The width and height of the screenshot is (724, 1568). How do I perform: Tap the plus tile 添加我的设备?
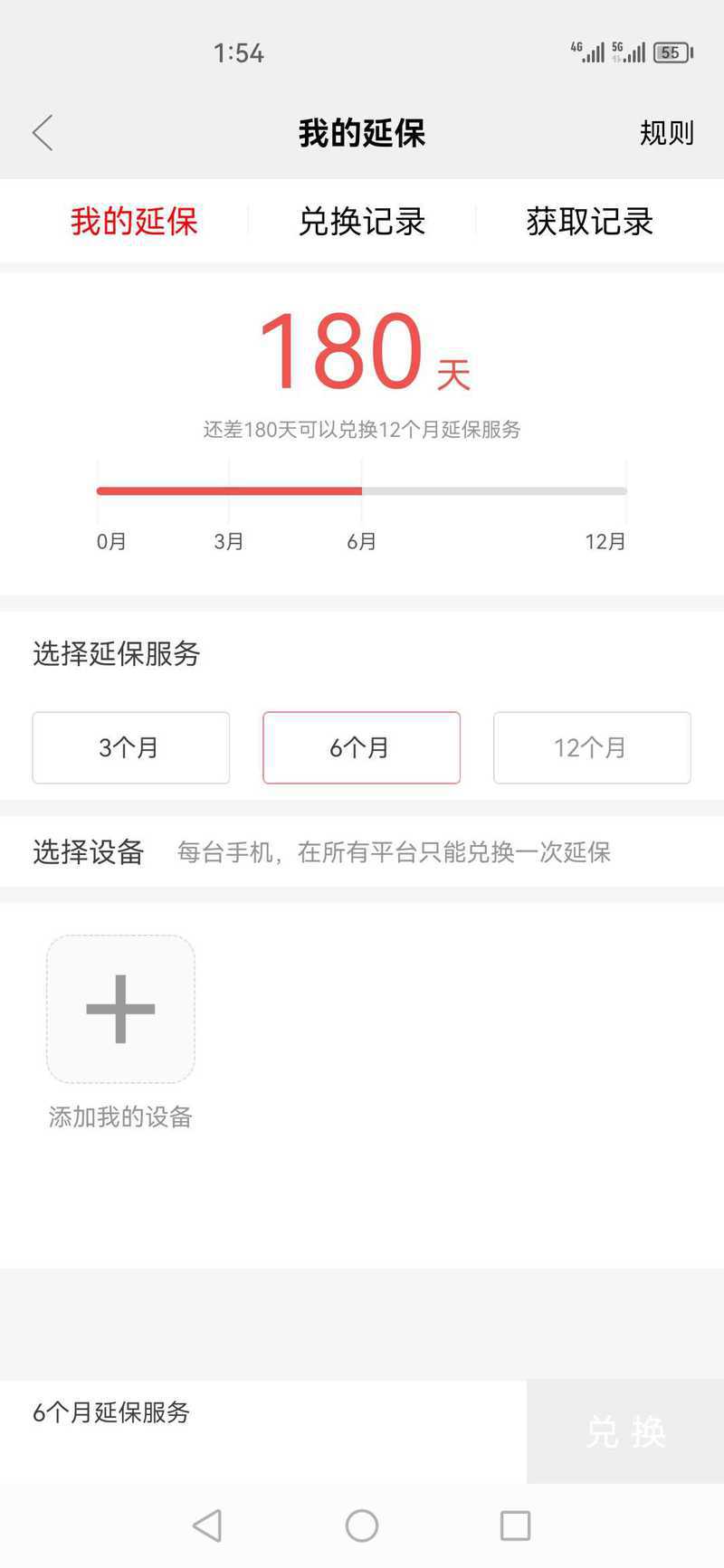(x=120, y=1009)
